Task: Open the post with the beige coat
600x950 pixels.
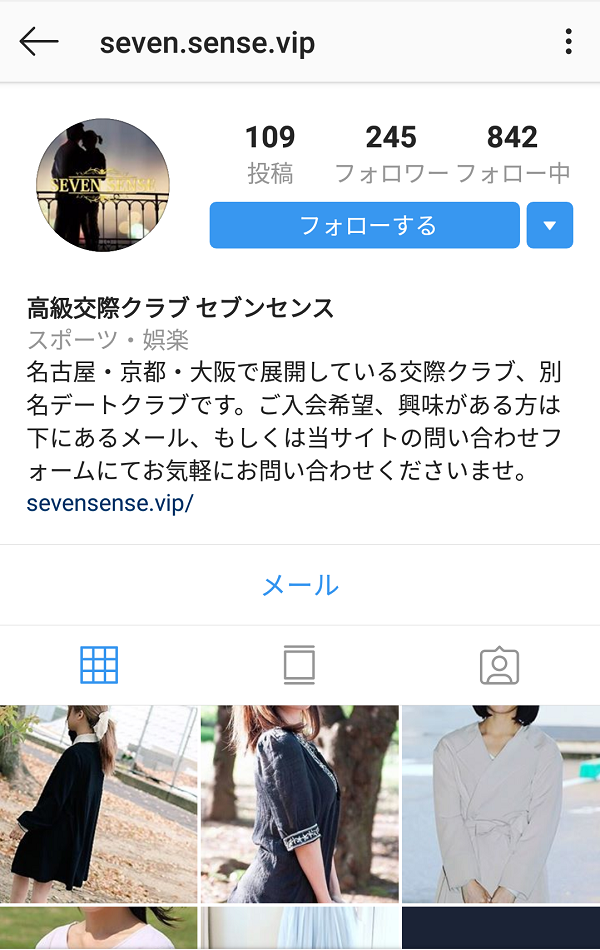Action: point(501,804)
